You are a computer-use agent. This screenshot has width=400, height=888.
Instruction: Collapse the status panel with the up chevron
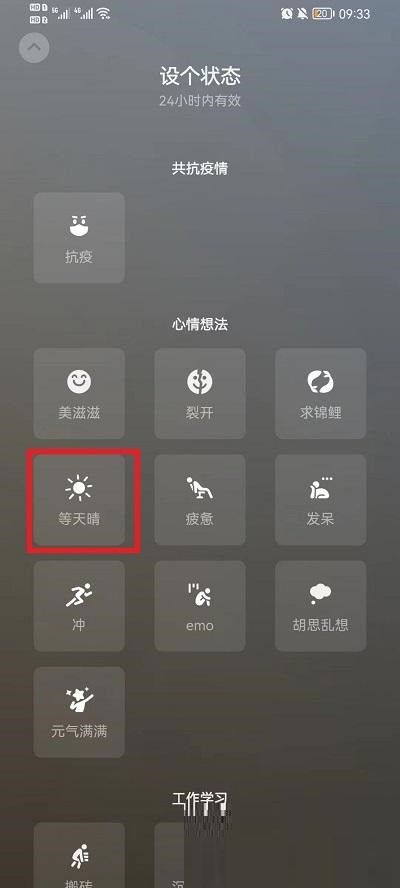coord(34,48)
